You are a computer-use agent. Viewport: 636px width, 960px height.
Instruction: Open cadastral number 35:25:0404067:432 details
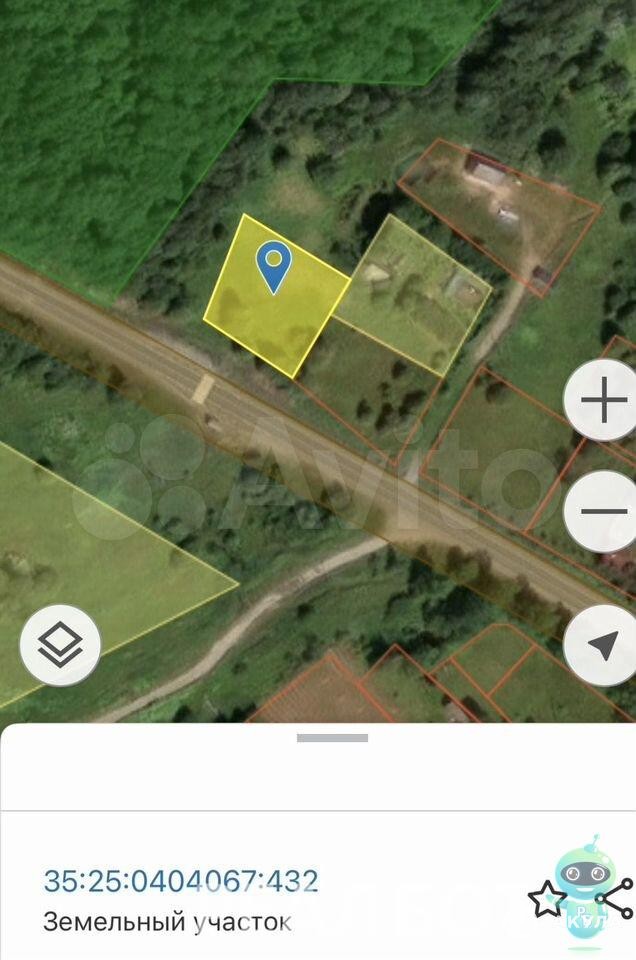click(x=181, y=881)
